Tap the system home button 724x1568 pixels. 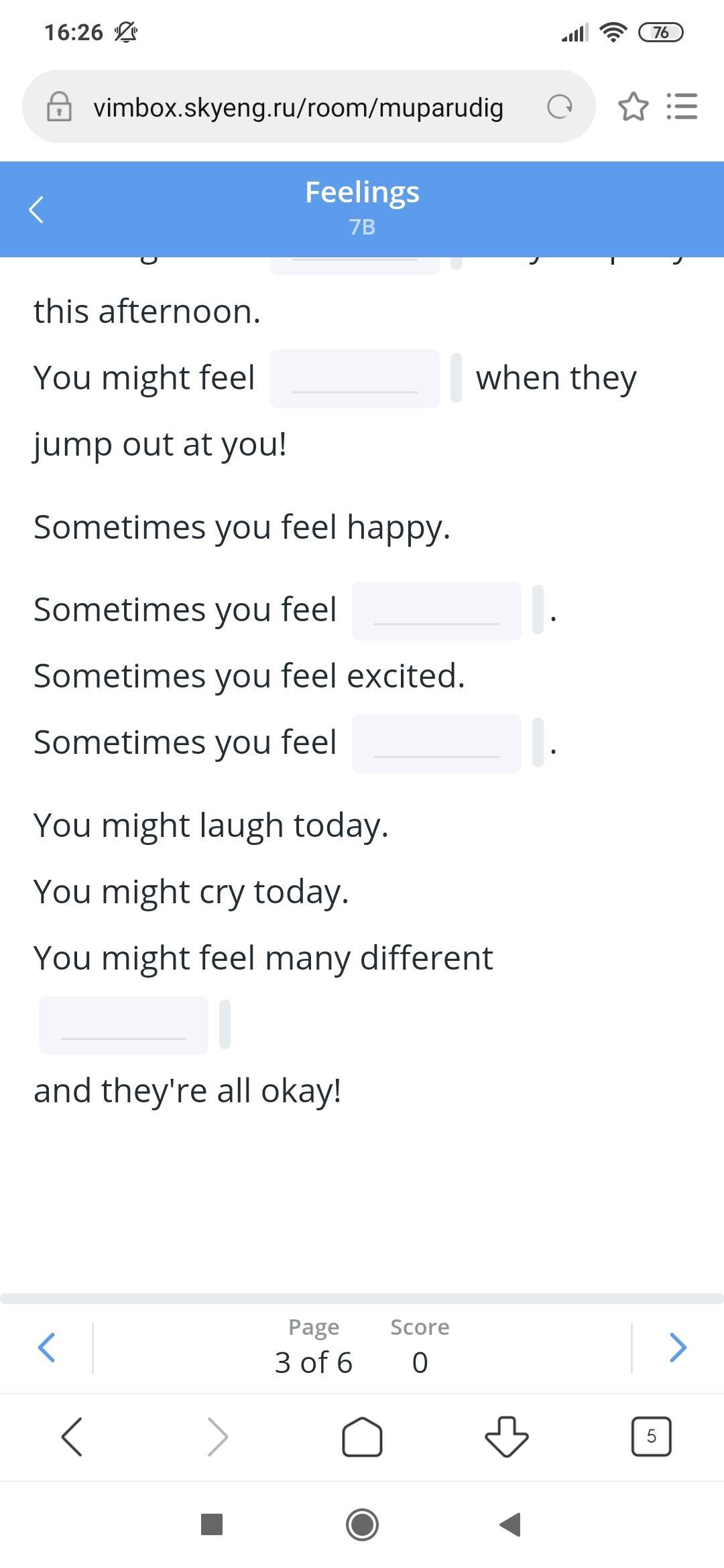point(363,1525)
